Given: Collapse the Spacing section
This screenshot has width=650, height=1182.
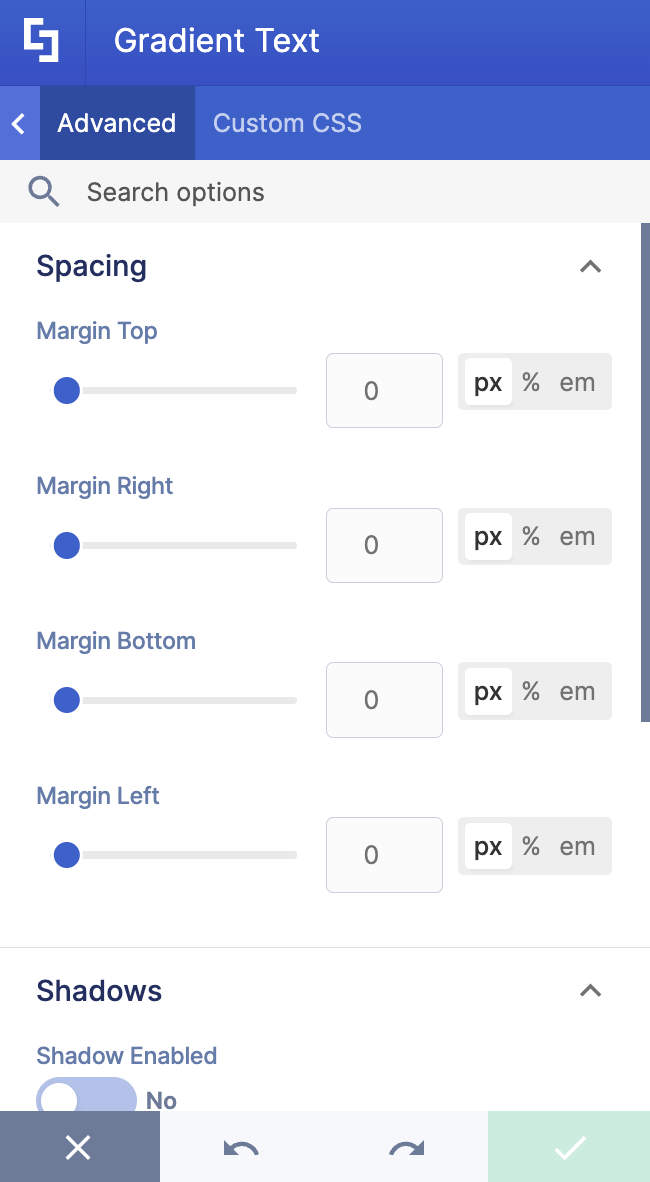Looking at the screenshot, I should [x=590, y=266].
